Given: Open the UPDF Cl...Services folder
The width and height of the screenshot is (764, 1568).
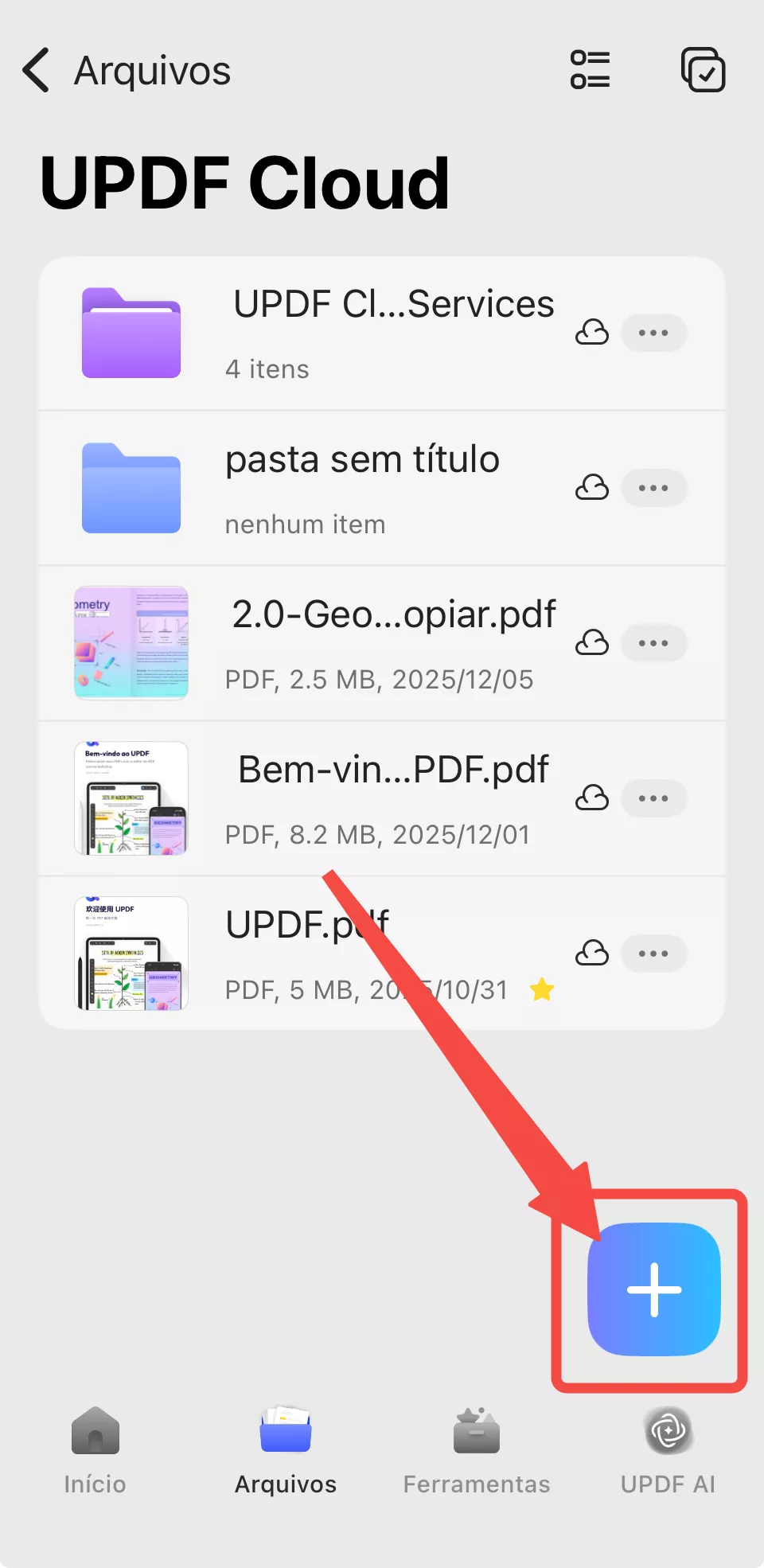Looking at the screenshot, I should point(131,333).
